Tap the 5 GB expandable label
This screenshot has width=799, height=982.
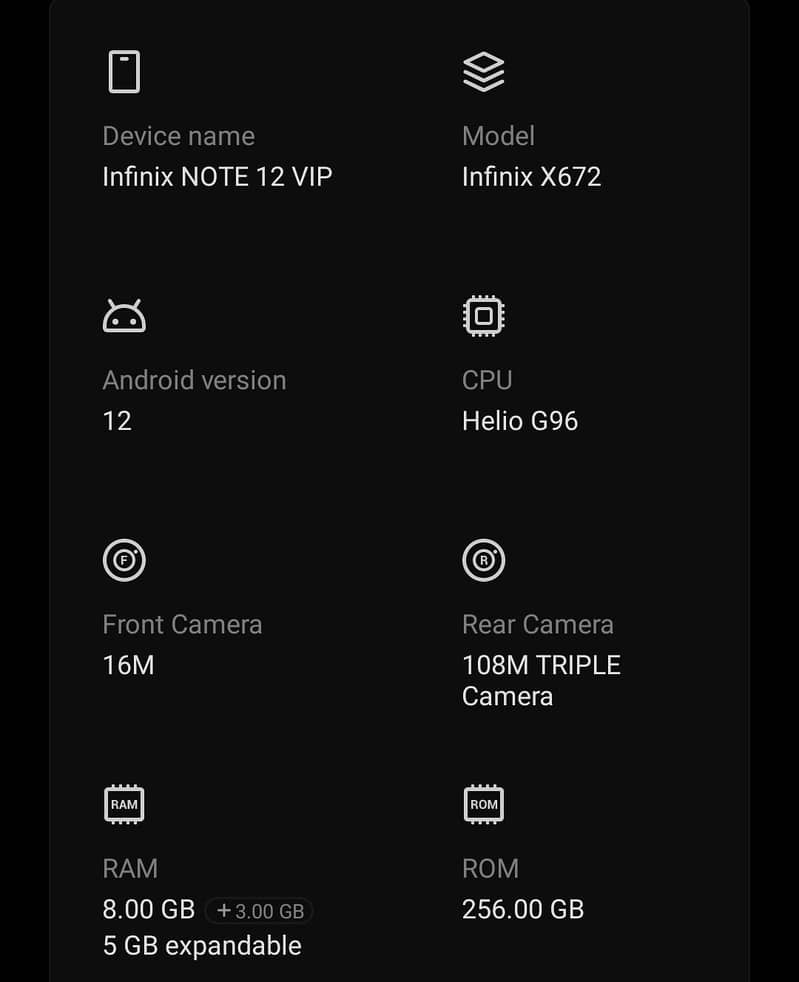tap(202, 945)
